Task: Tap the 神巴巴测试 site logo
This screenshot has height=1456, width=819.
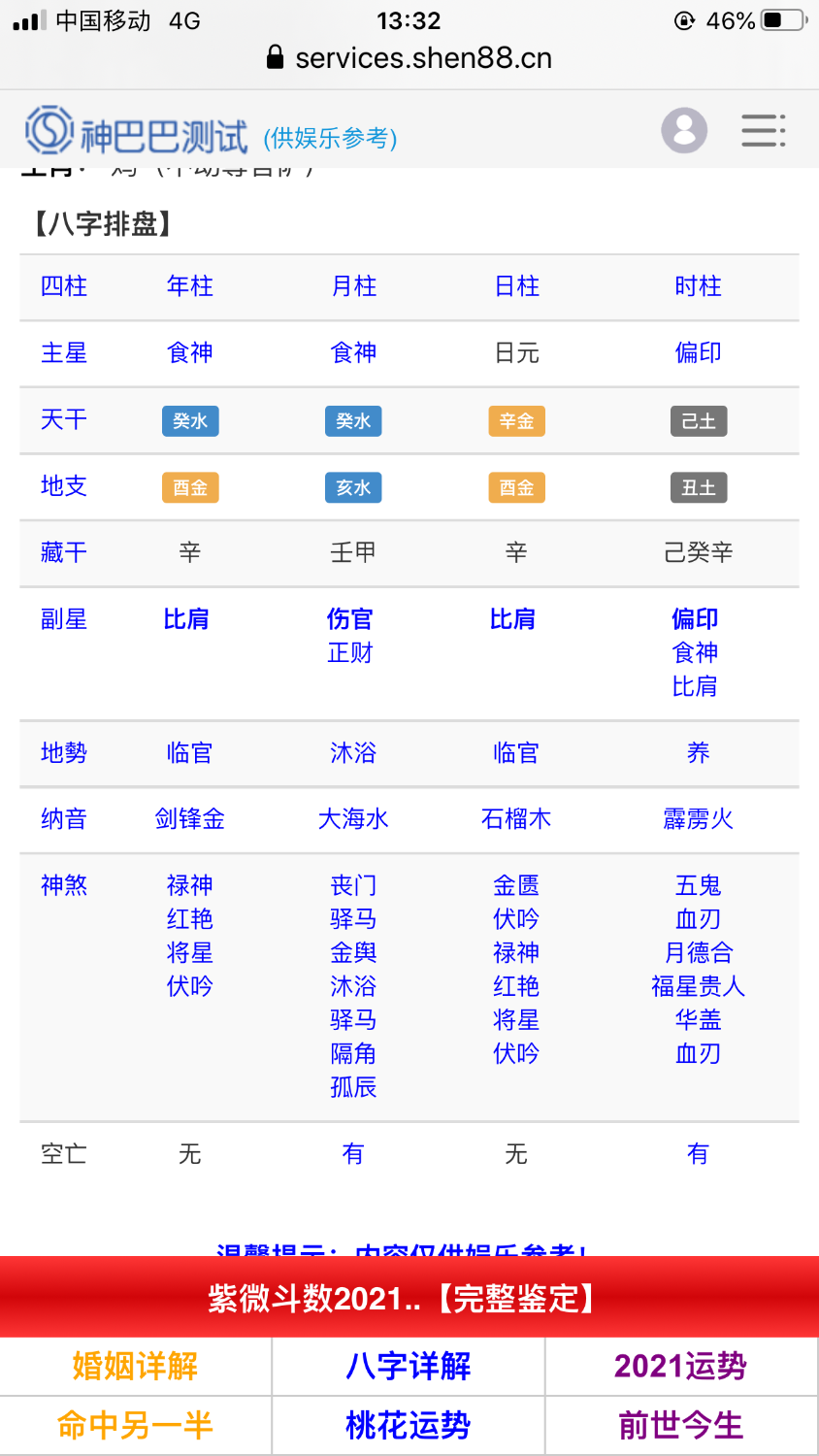Action: 137,131
